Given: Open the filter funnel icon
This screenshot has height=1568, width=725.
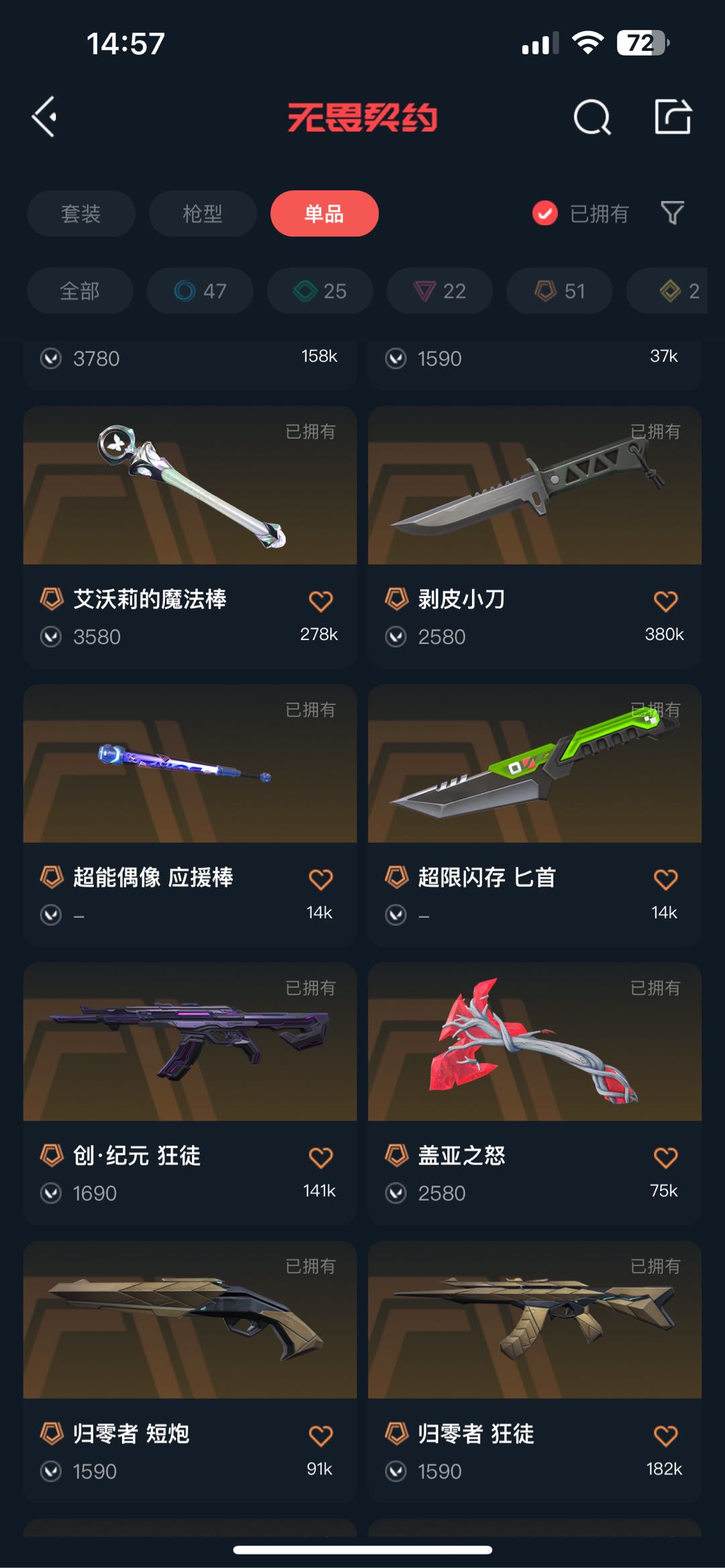Looking at the screenshot, I should [x=672, y=213].
